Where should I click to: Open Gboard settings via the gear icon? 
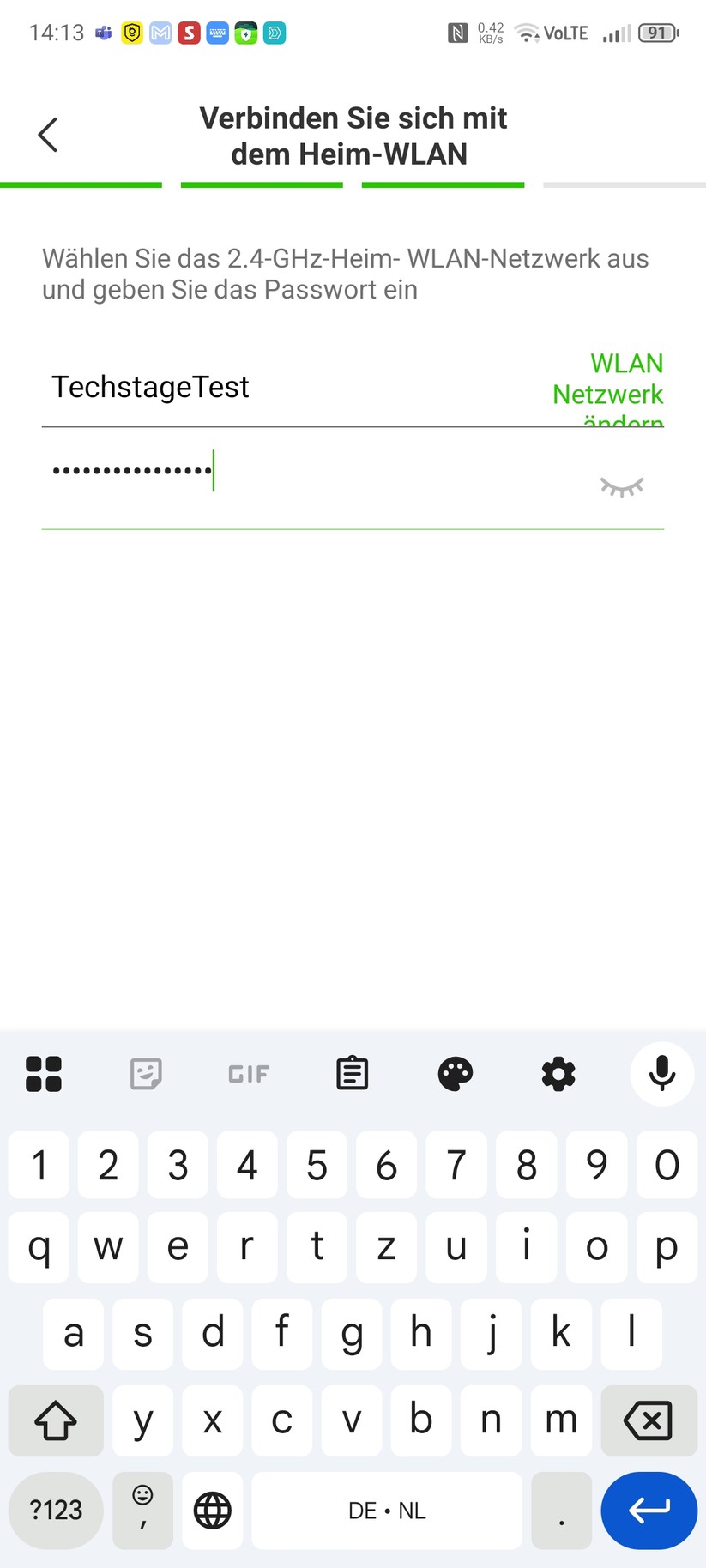558,1073
